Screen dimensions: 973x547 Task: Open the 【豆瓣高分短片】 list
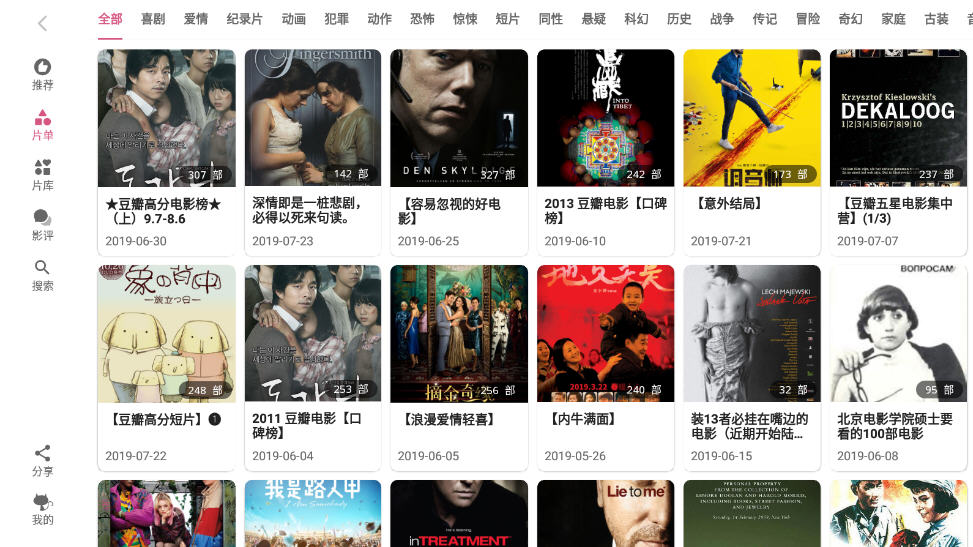(166, 365)
